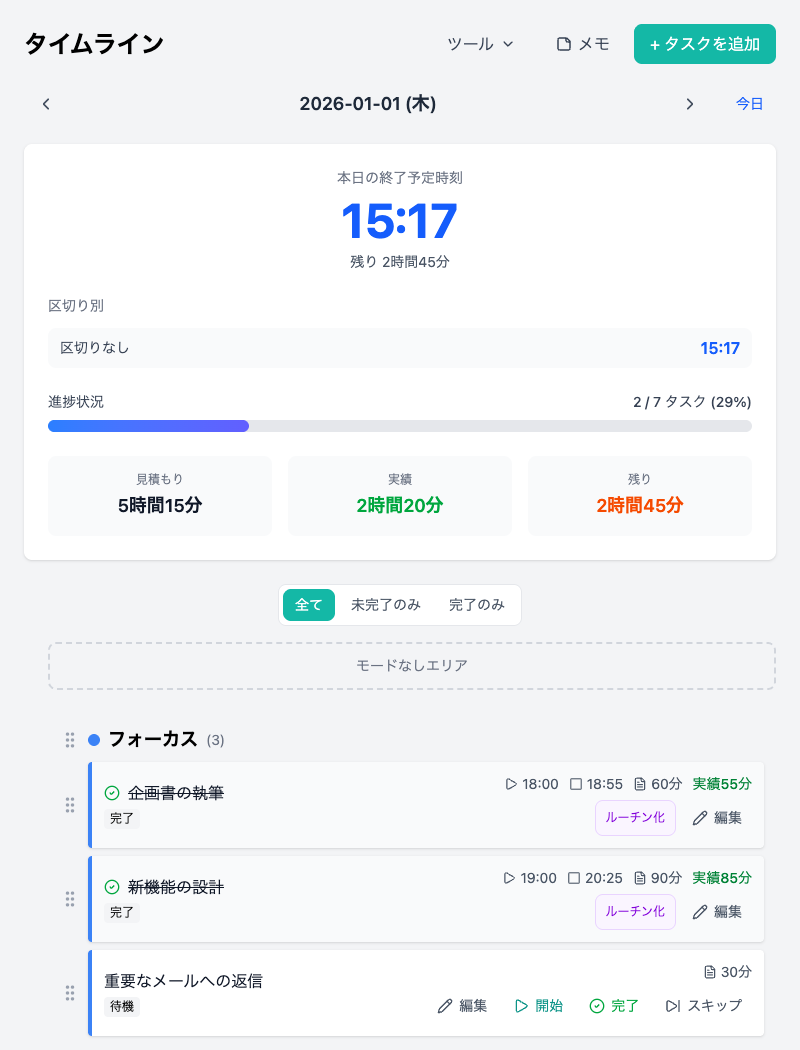Click the ルーチン化 badge on 新機能の設計

(x=635, y=911)
